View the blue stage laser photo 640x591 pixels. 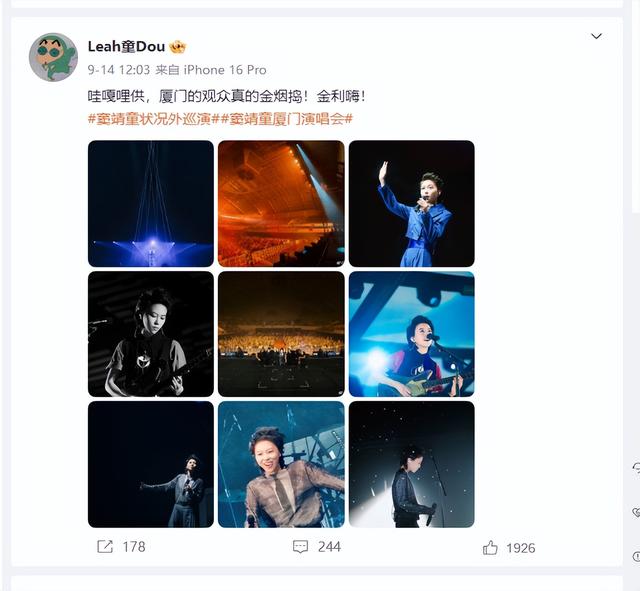151,203
